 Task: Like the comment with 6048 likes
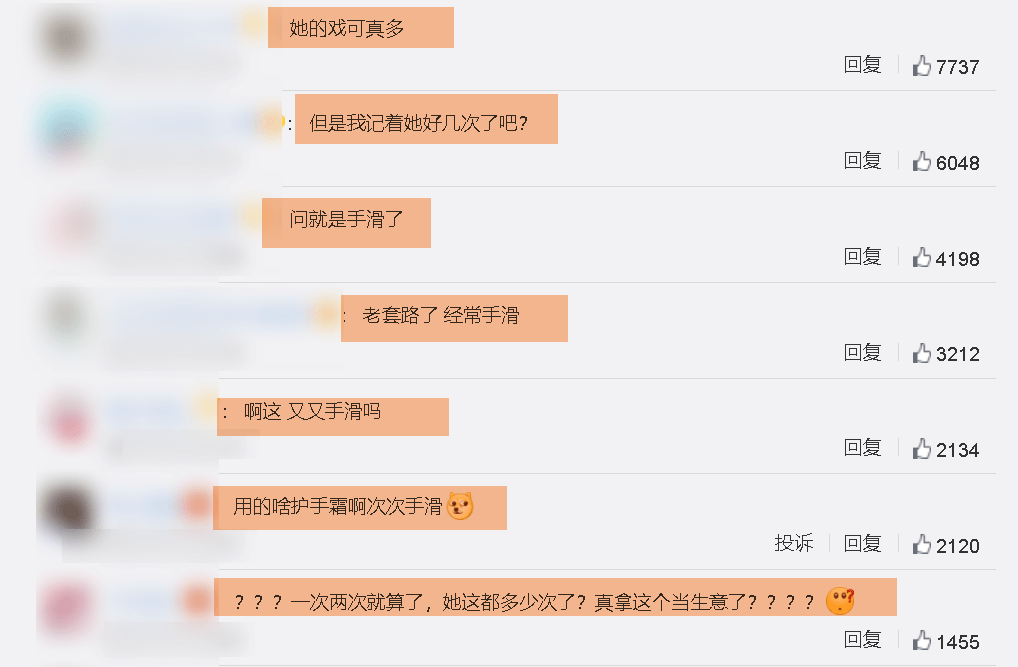point(922,161)
